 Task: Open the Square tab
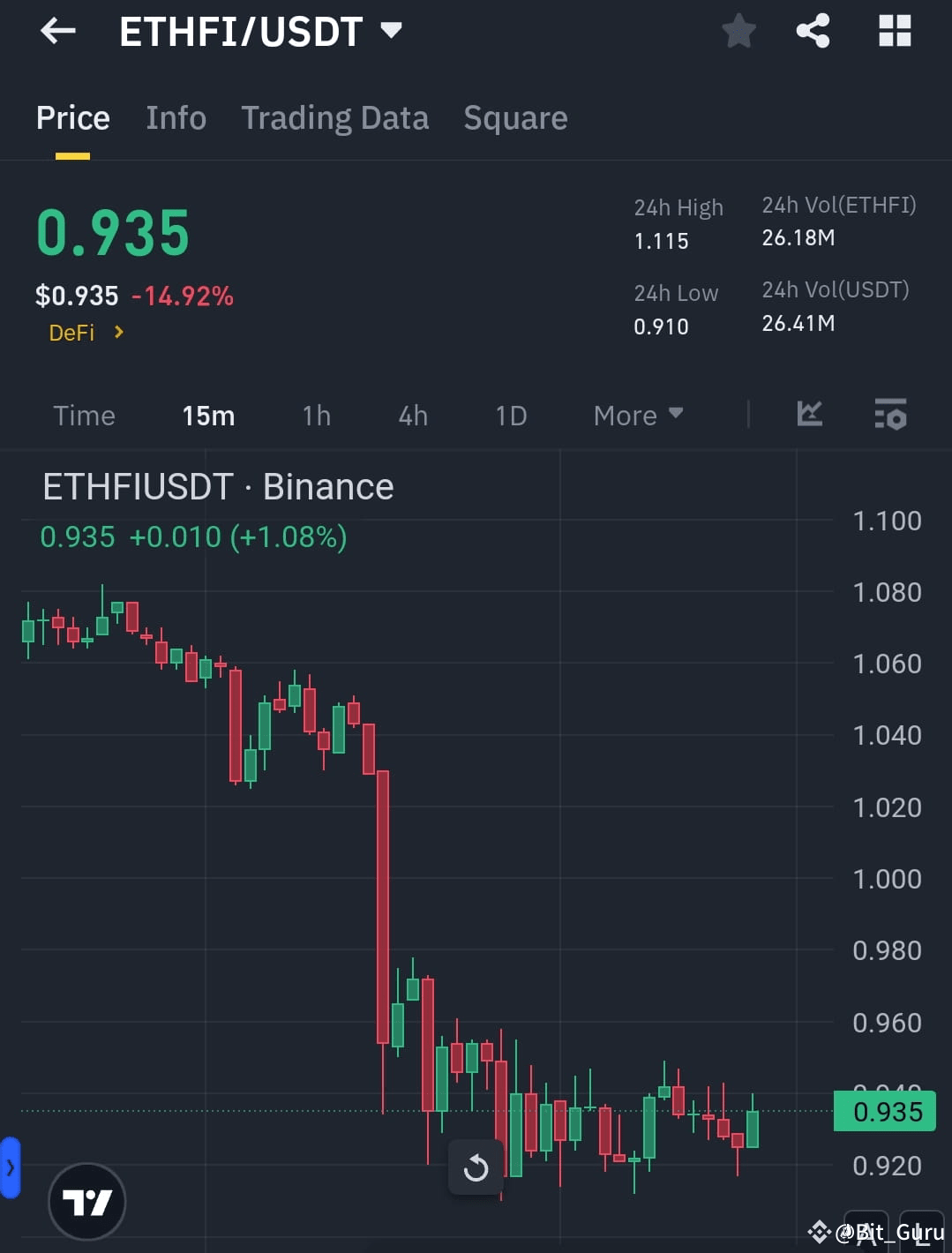tap(515, 118)
